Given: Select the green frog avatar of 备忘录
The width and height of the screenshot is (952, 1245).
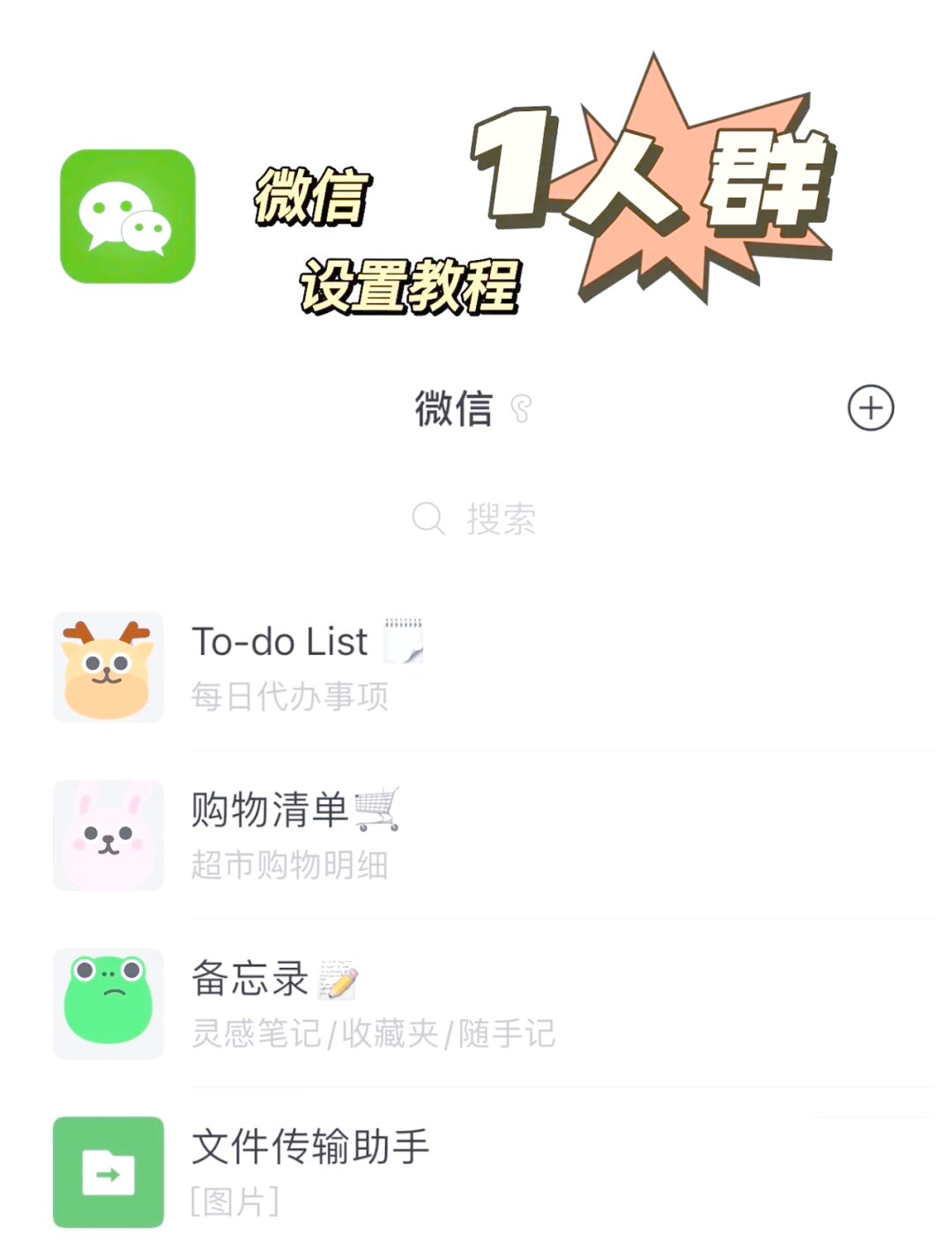Looking at the screenshot, I should pyautogui.click(x=108, y=1004).
